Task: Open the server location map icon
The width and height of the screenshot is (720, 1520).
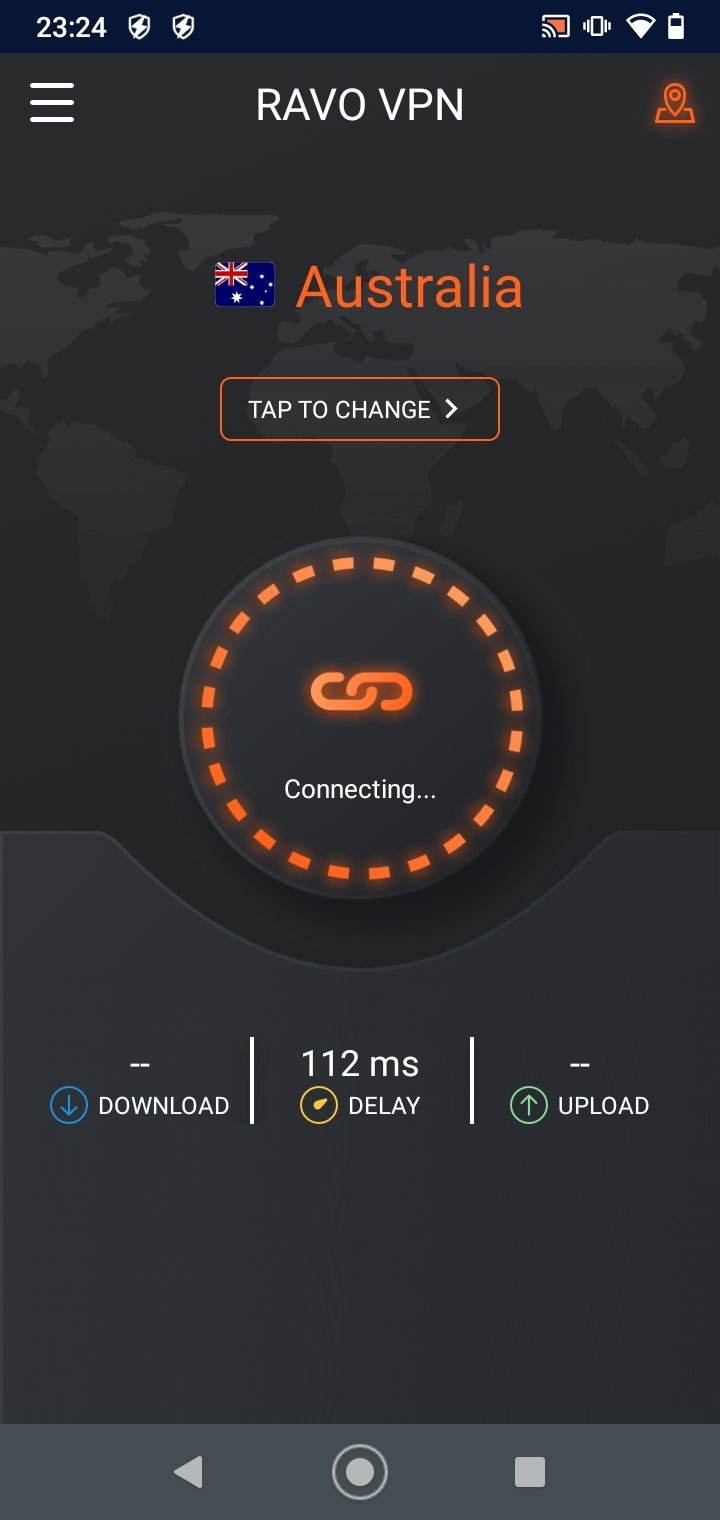Action: [x=675, y=104]
